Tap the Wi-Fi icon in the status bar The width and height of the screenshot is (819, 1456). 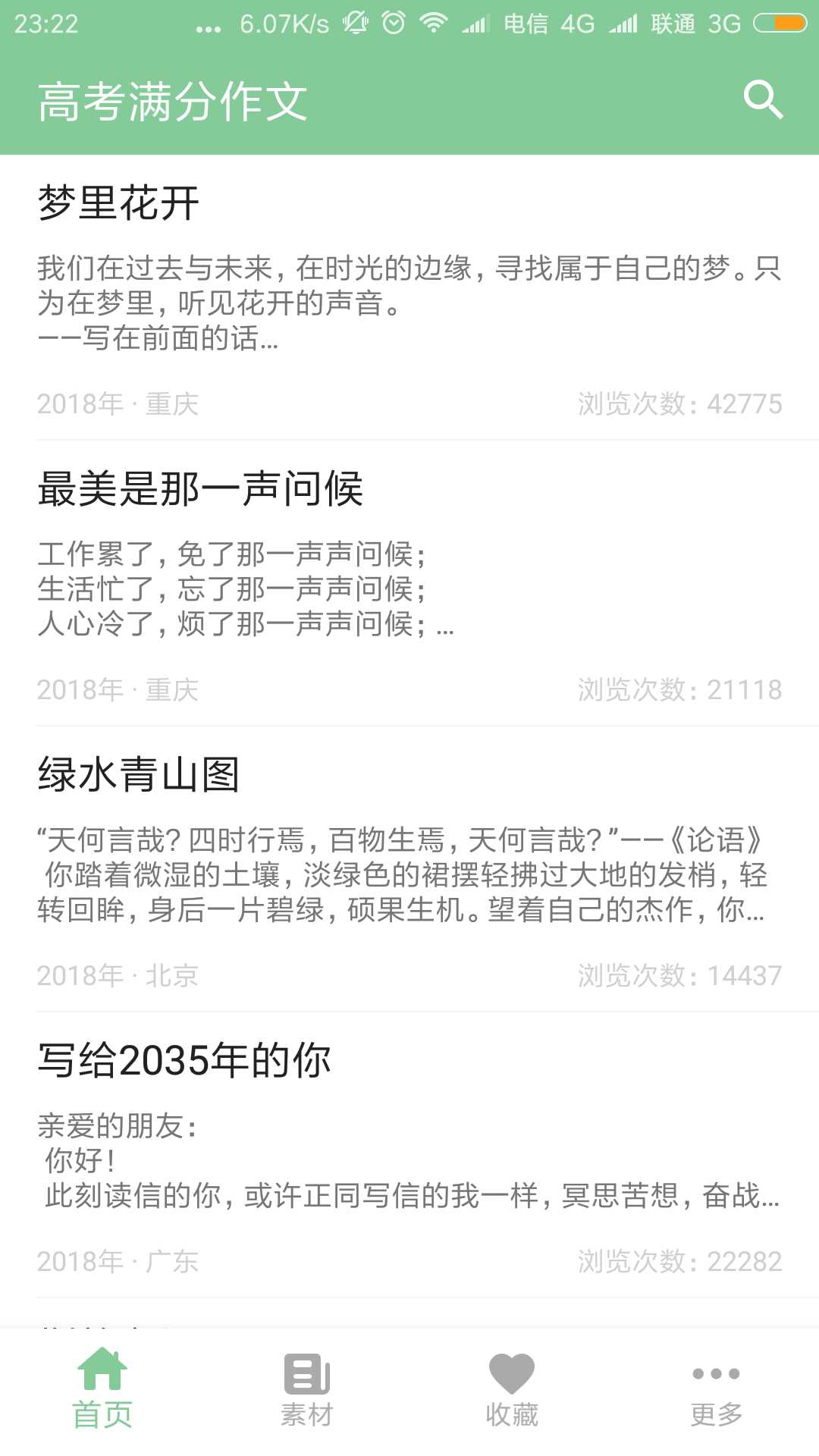(434, 22)
